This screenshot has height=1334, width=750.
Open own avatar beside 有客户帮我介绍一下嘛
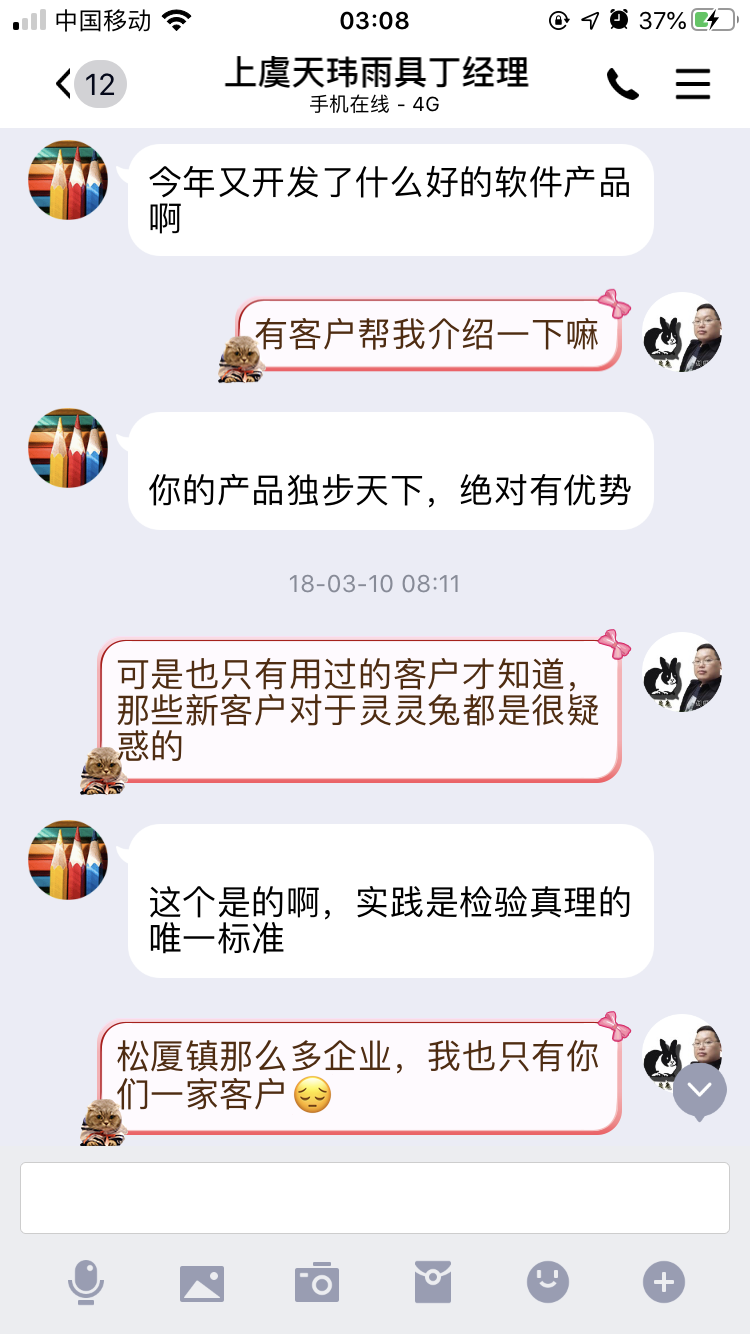click(x=682, y=332)
